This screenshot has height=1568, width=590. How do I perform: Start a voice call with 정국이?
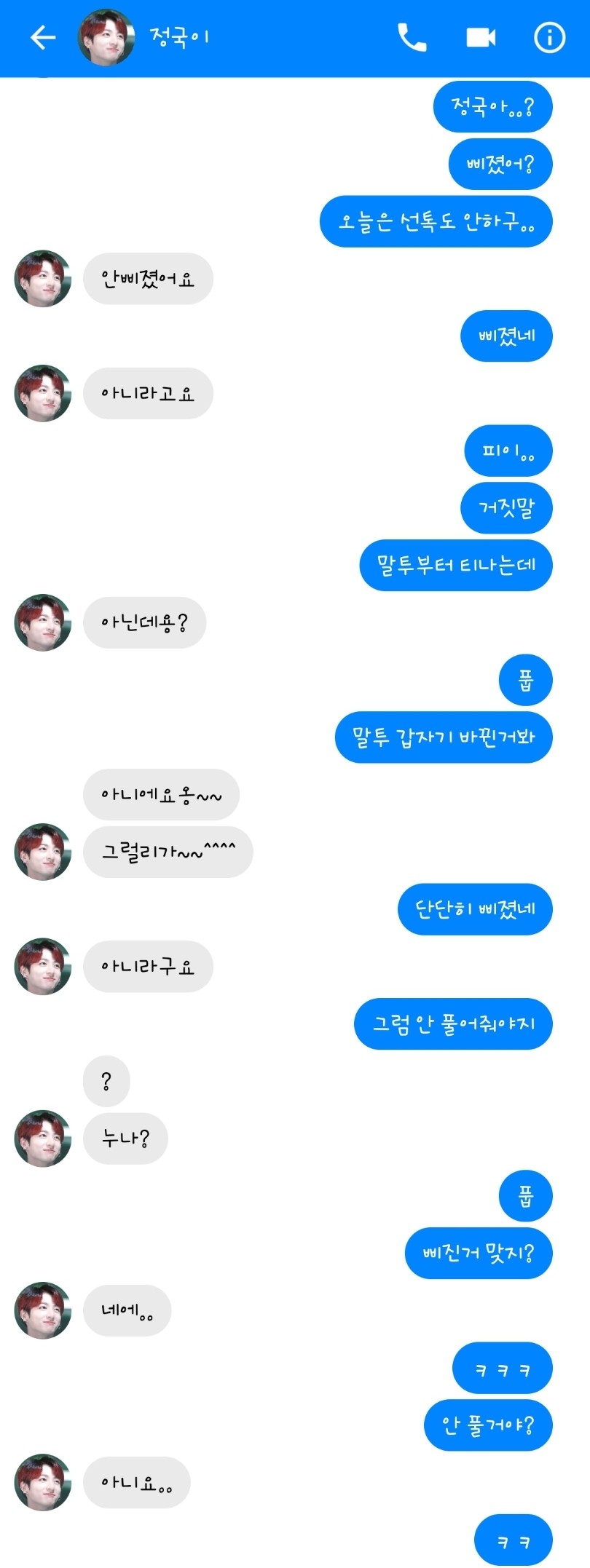pos(412,37)
